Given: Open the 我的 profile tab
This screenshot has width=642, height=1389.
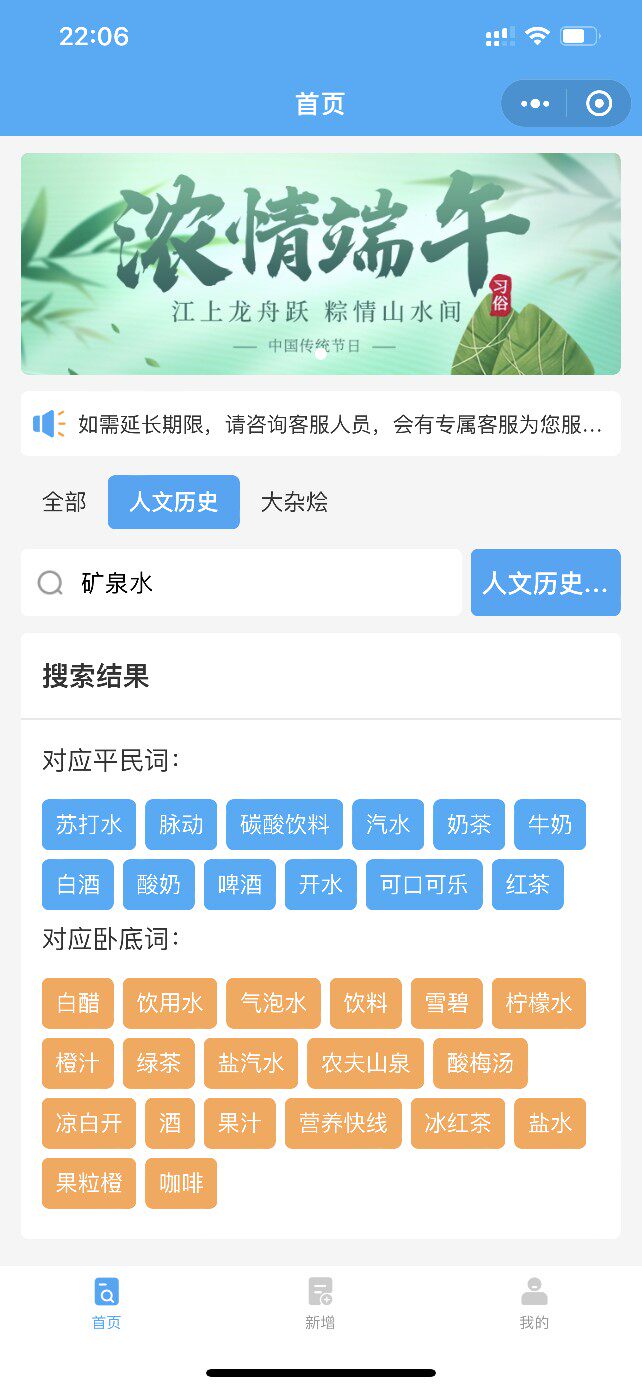Looking at the screenshot, I should pos(534,1304).
